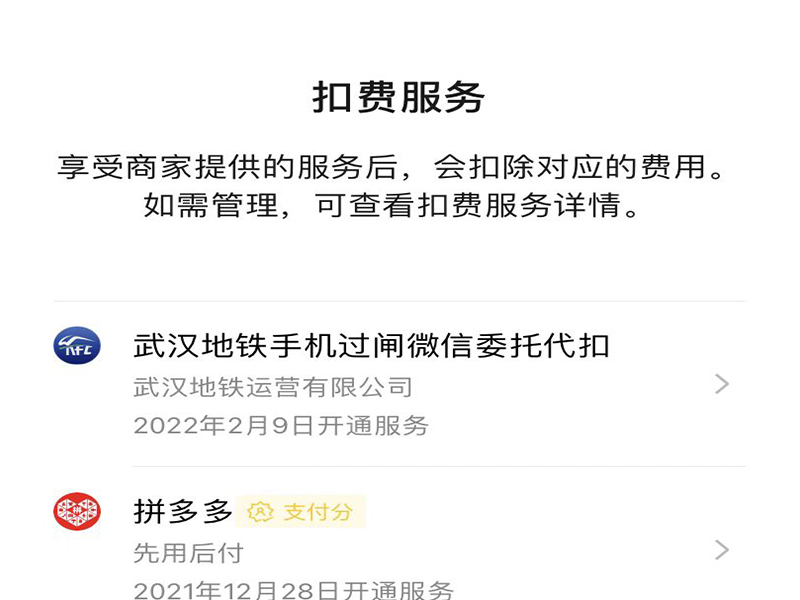Open 拼多多 先用后付 service details

click(x=400, y=548)
